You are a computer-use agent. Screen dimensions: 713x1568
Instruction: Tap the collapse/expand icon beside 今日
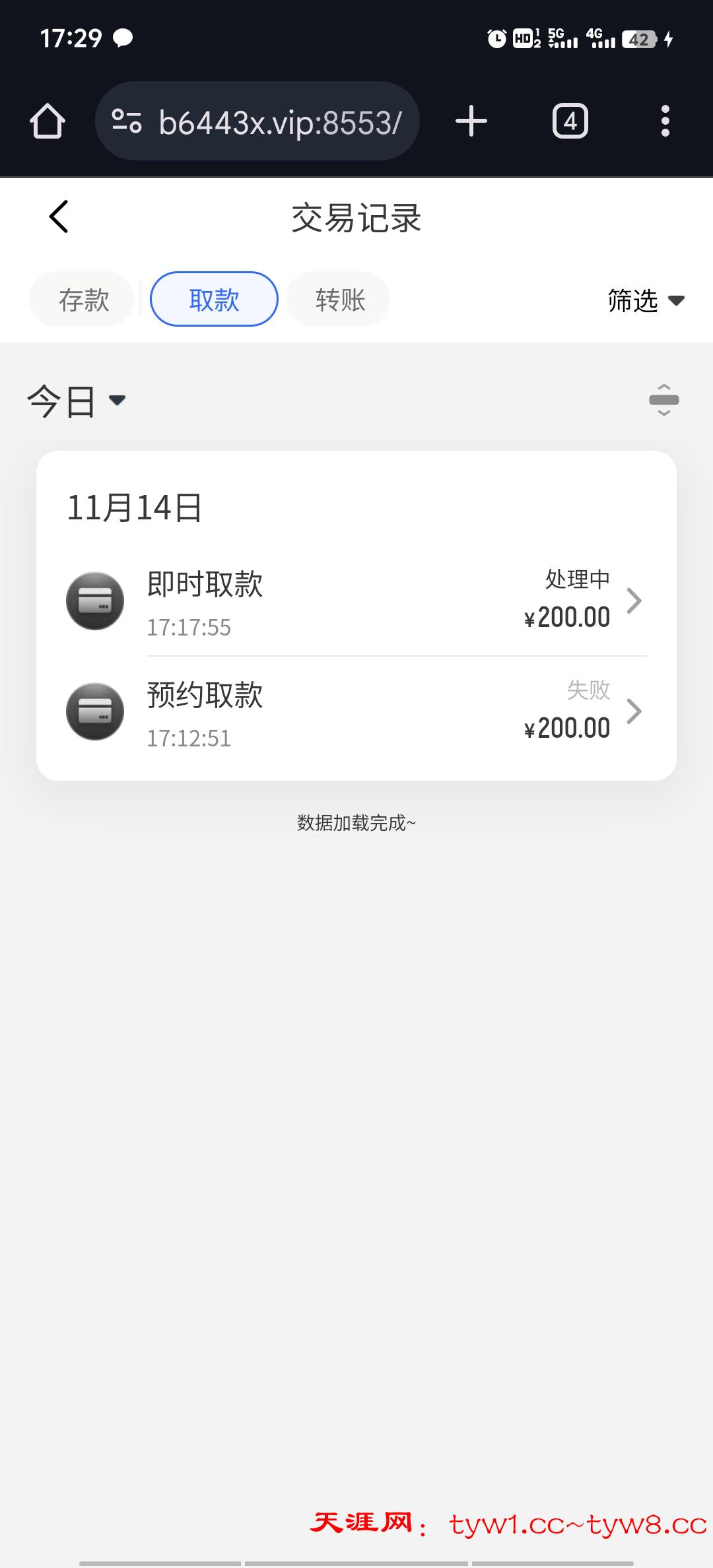(x=663, y=401)
